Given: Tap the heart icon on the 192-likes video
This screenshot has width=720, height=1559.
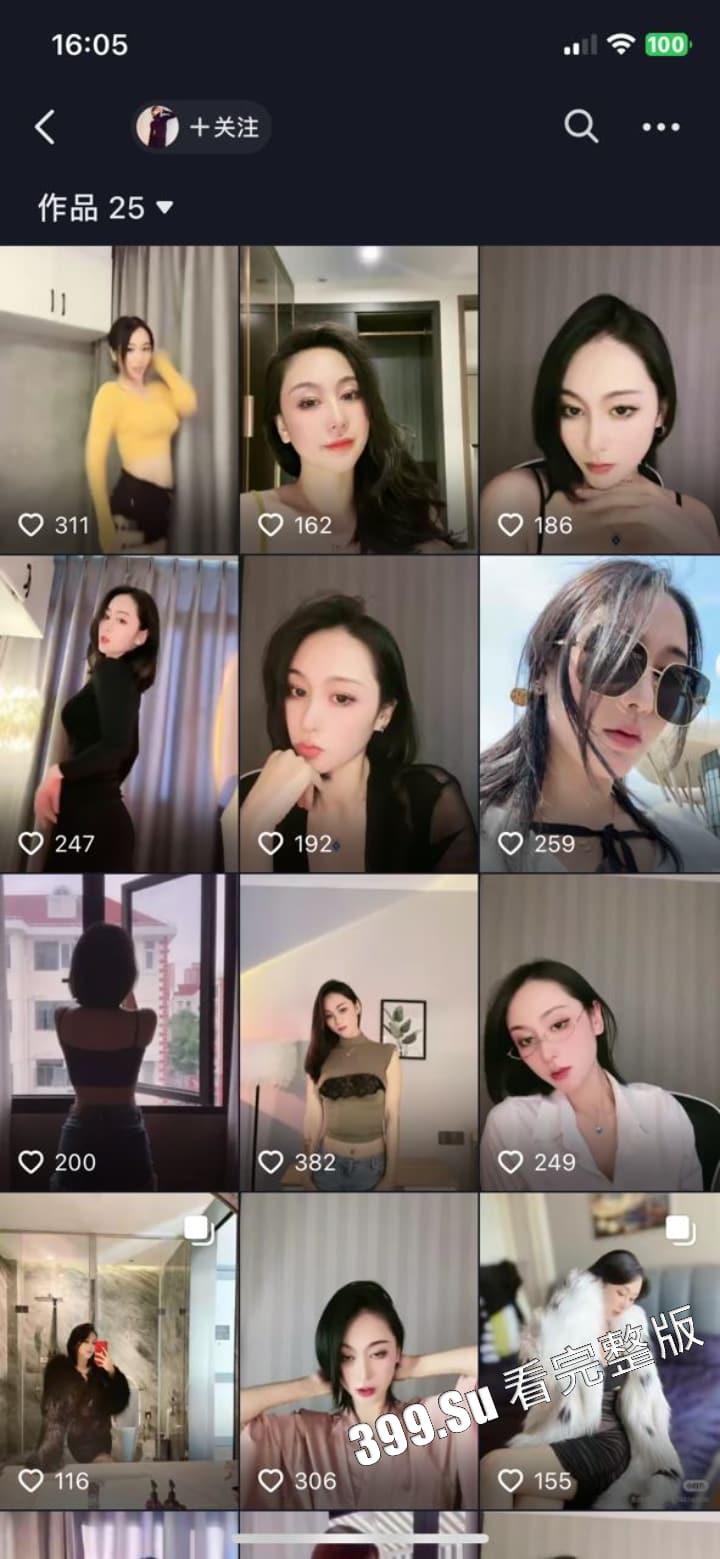Looking at the screenshot, I should pos(270,843).
